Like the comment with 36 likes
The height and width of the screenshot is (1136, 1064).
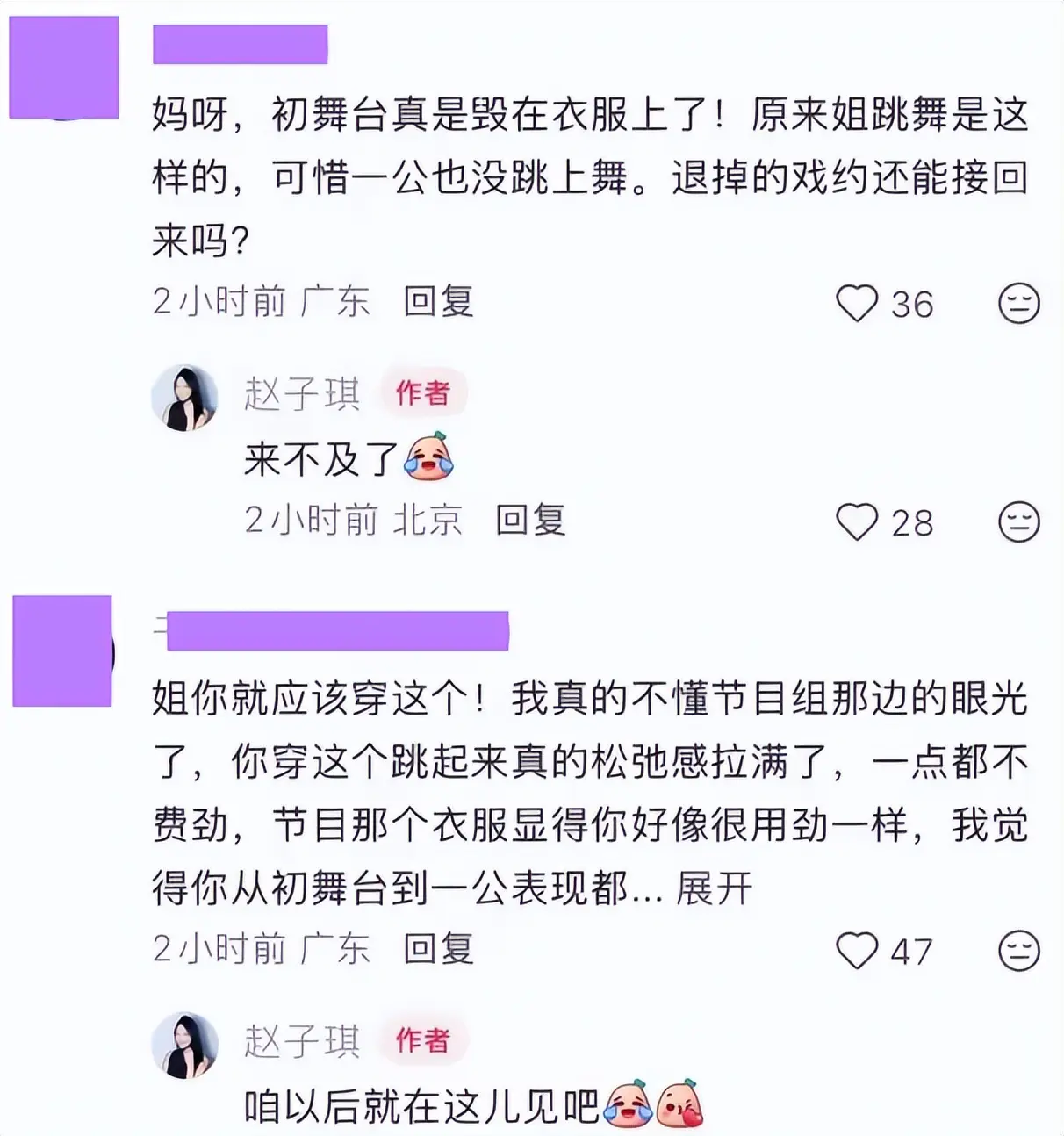[856, 304]
